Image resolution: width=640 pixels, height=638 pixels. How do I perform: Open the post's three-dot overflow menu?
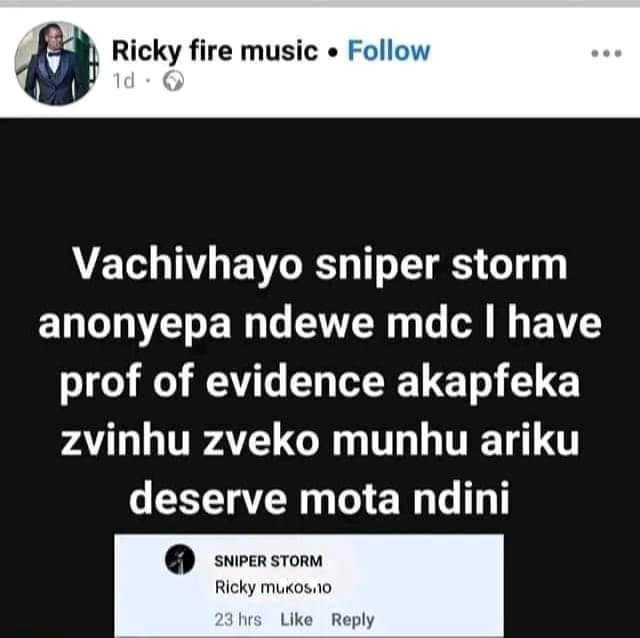coord(606,53)
